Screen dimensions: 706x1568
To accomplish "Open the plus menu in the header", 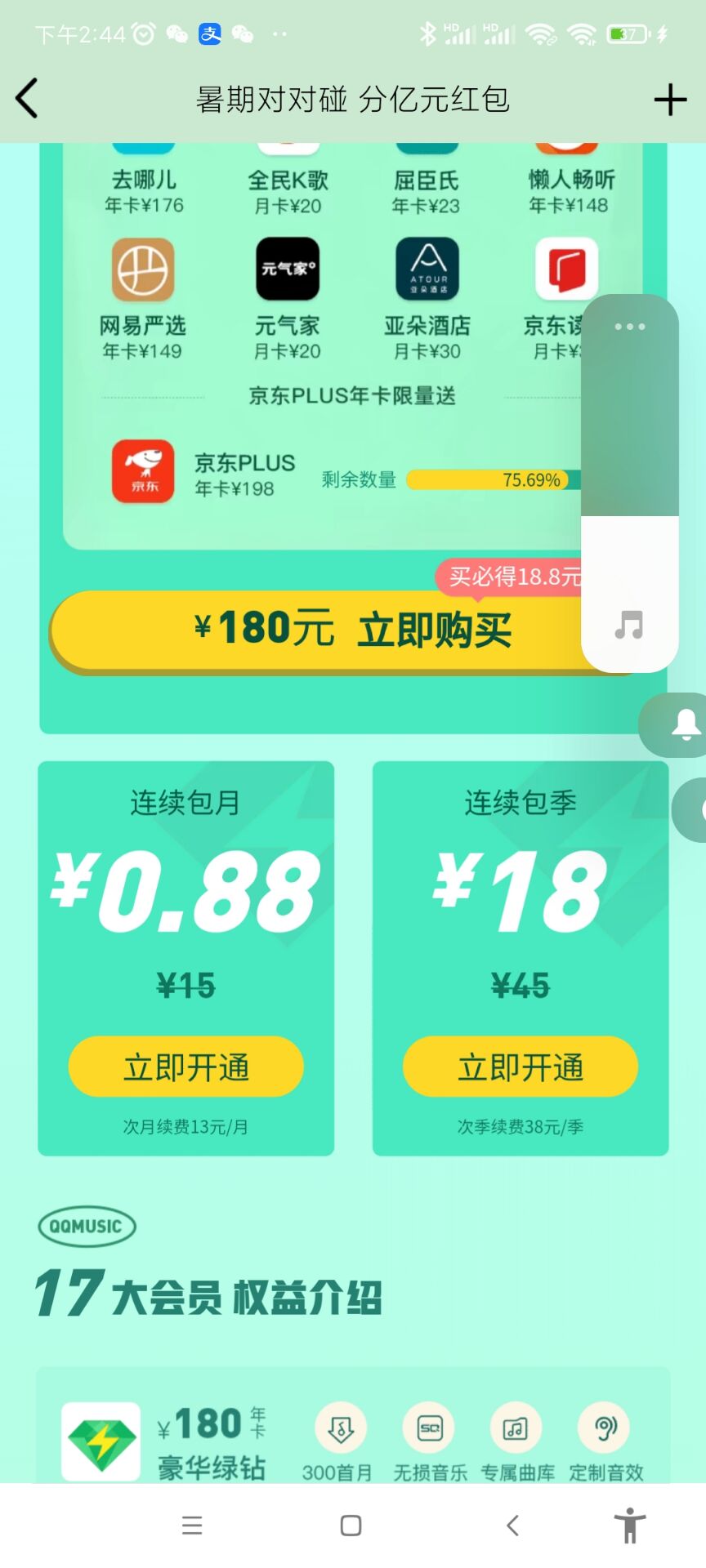I will (670, 100).
